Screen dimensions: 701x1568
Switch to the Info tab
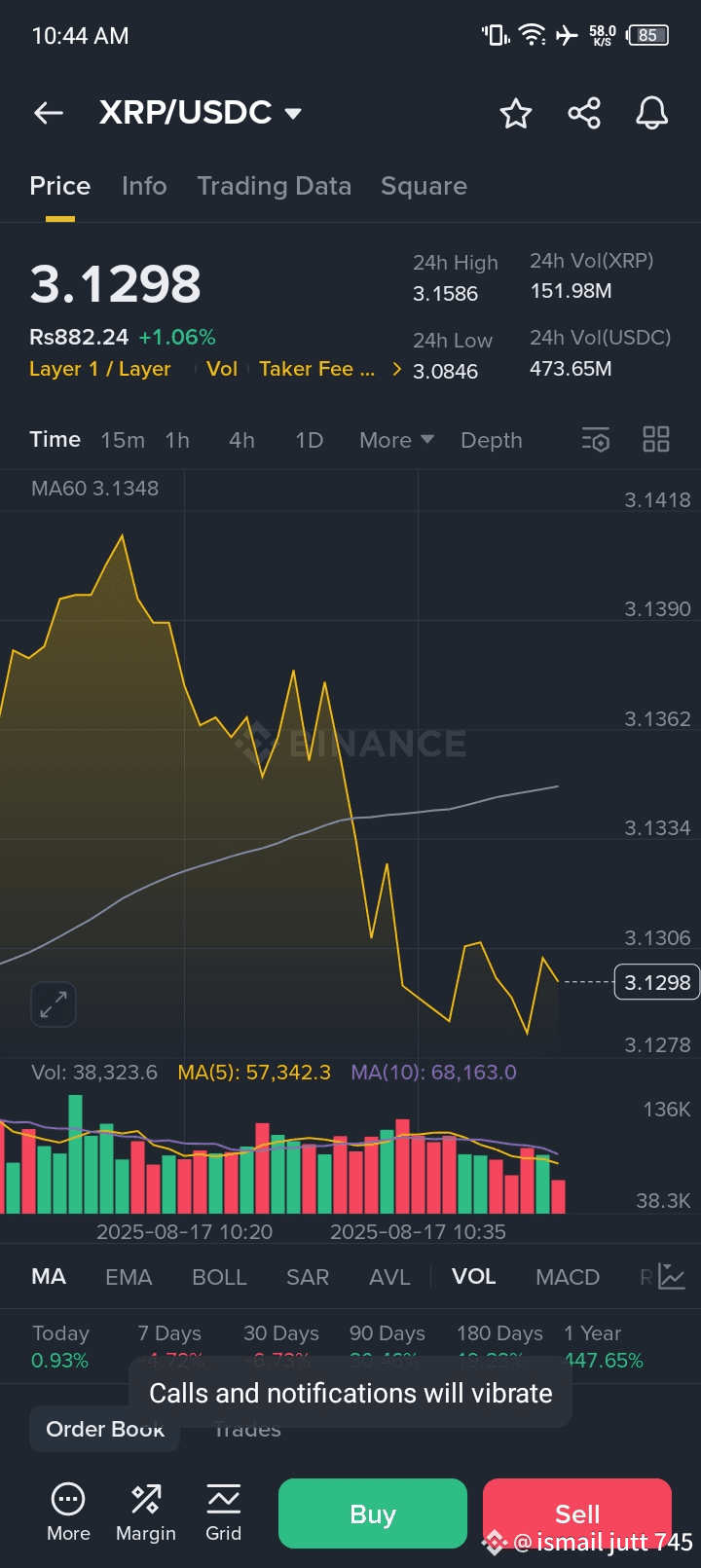[x=144, y=186]
